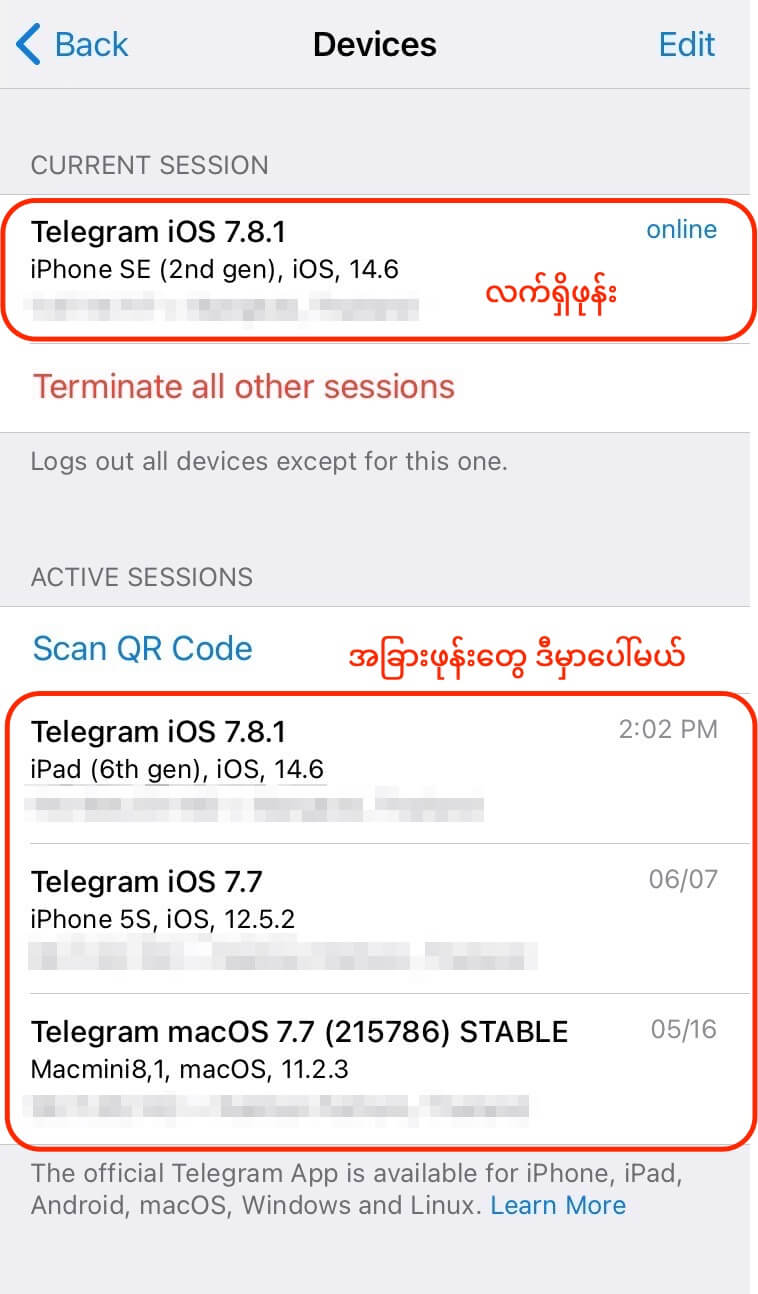Select the iPhone 5S session

pos(375,918)
